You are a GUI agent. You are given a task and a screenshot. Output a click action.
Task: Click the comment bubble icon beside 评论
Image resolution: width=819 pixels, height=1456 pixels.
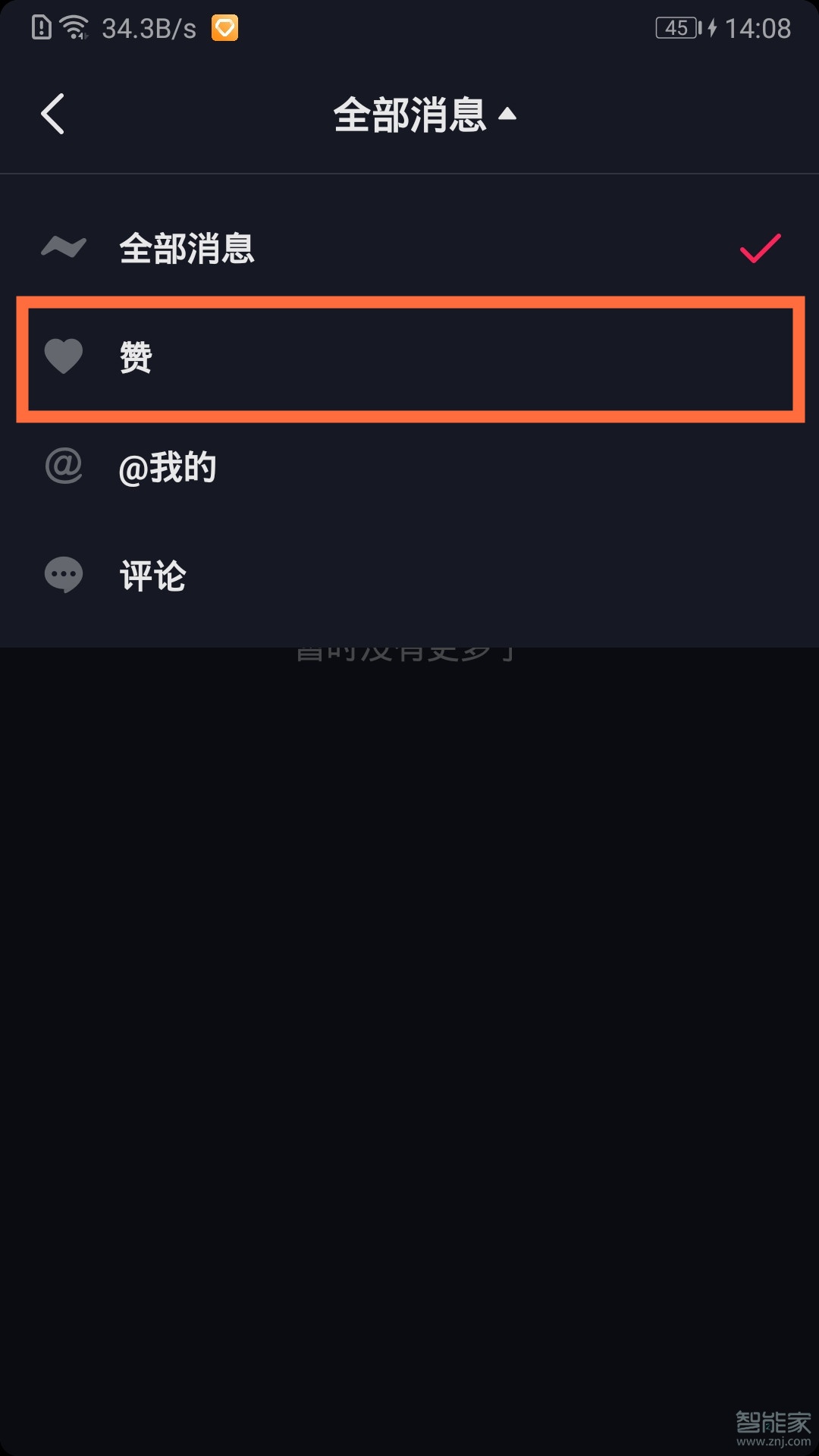[64, 575]
